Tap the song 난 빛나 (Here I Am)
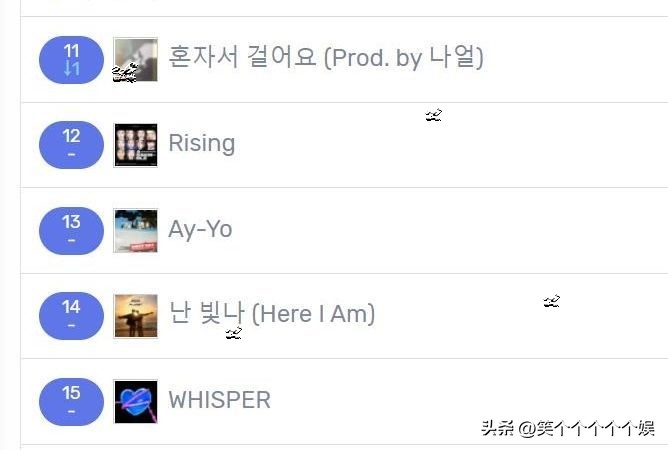The height and width of the screenshot is (450, 668). pyautogui.click(x=272, y=315)
